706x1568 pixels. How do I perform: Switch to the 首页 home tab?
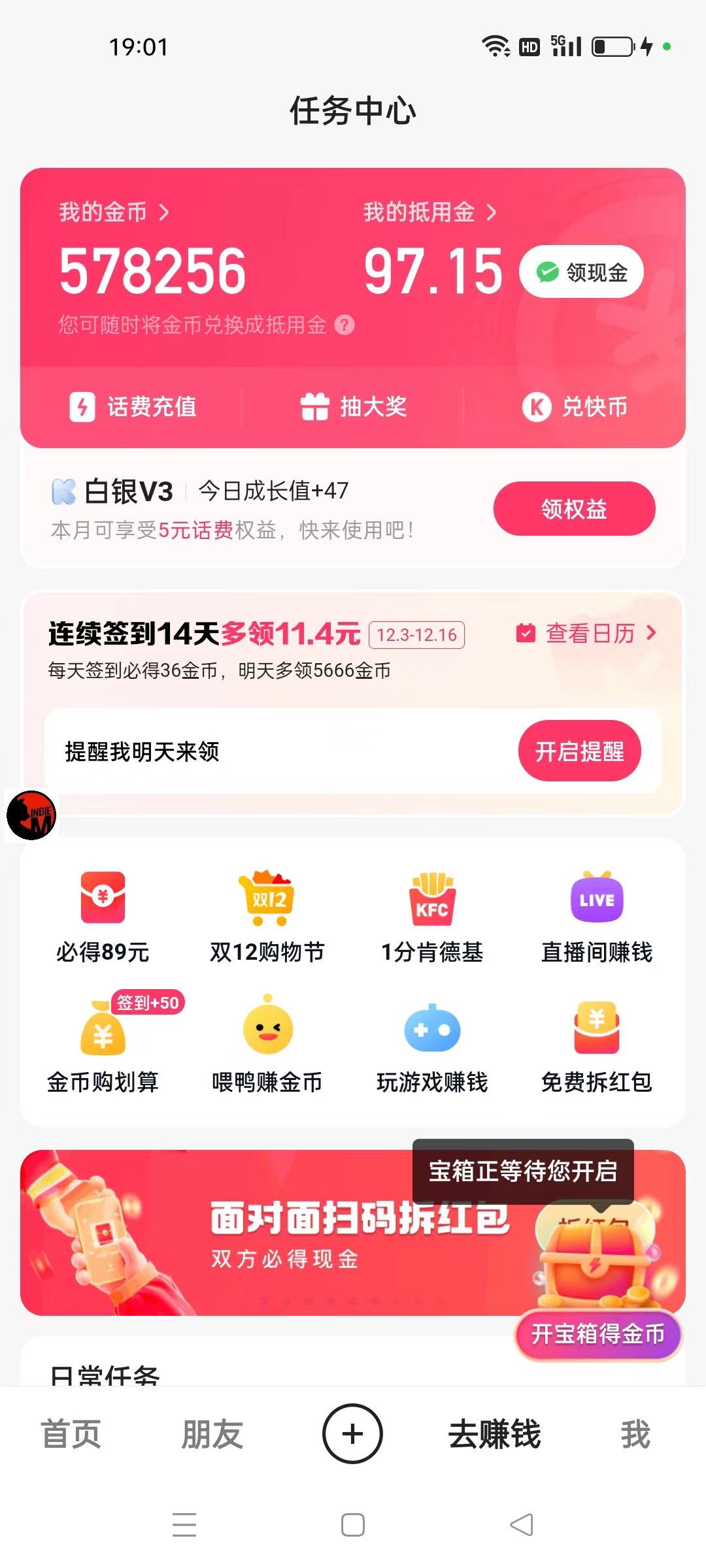coord(71,1434)
